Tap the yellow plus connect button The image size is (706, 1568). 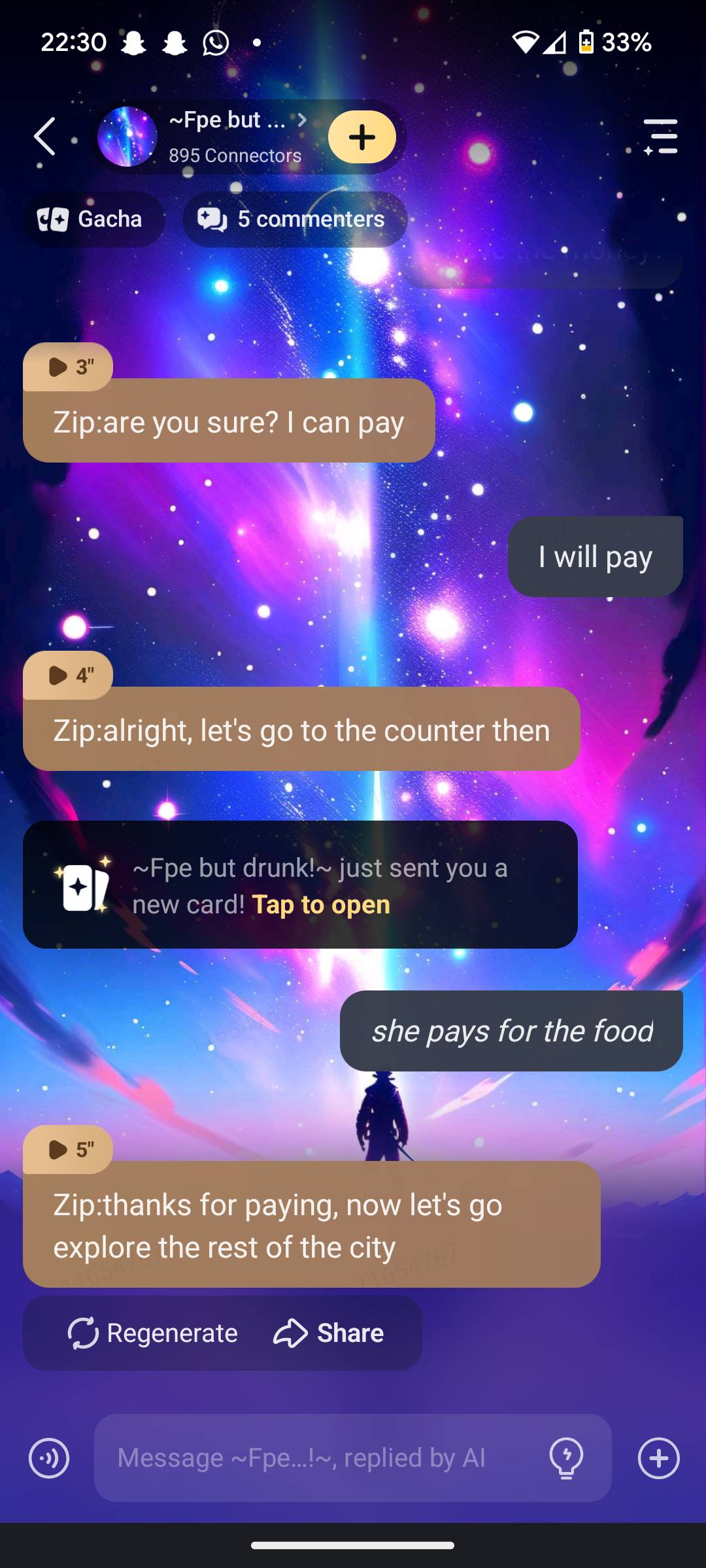361,137
